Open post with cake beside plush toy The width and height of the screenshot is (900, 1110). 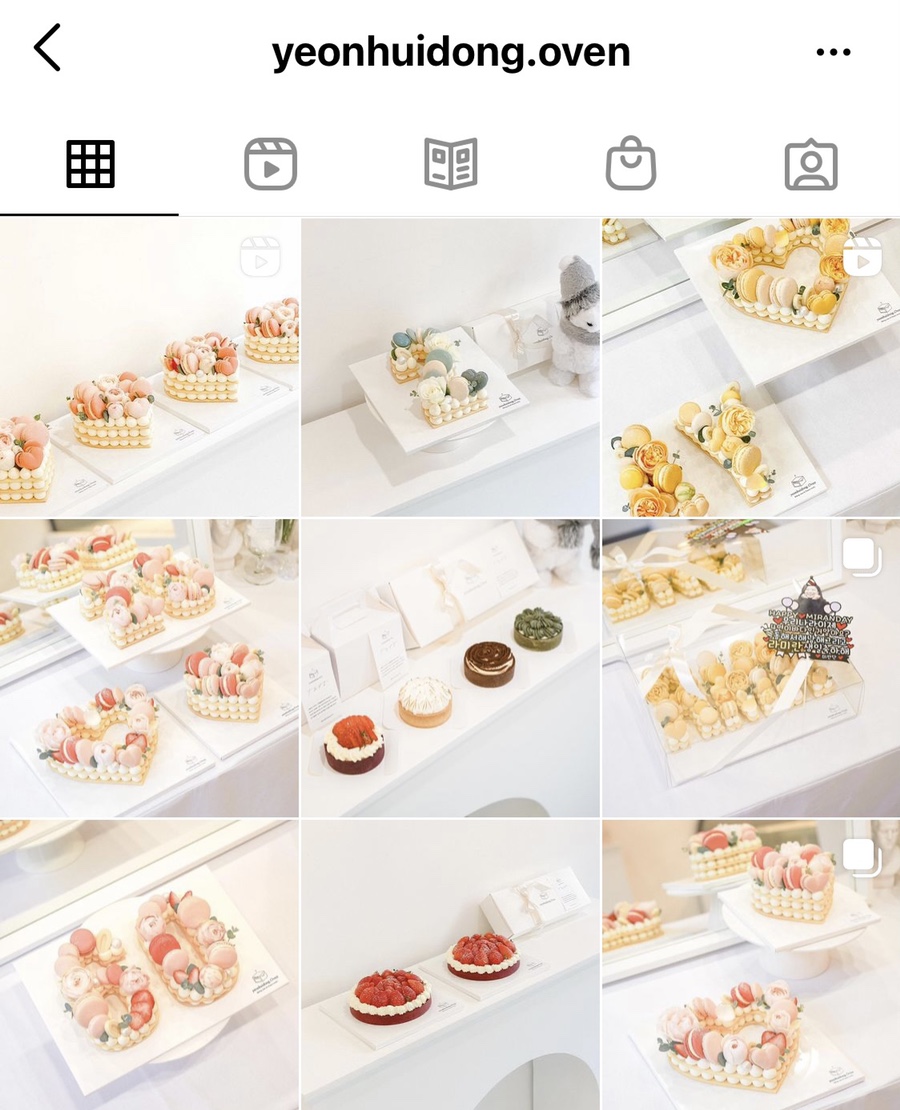450,368
